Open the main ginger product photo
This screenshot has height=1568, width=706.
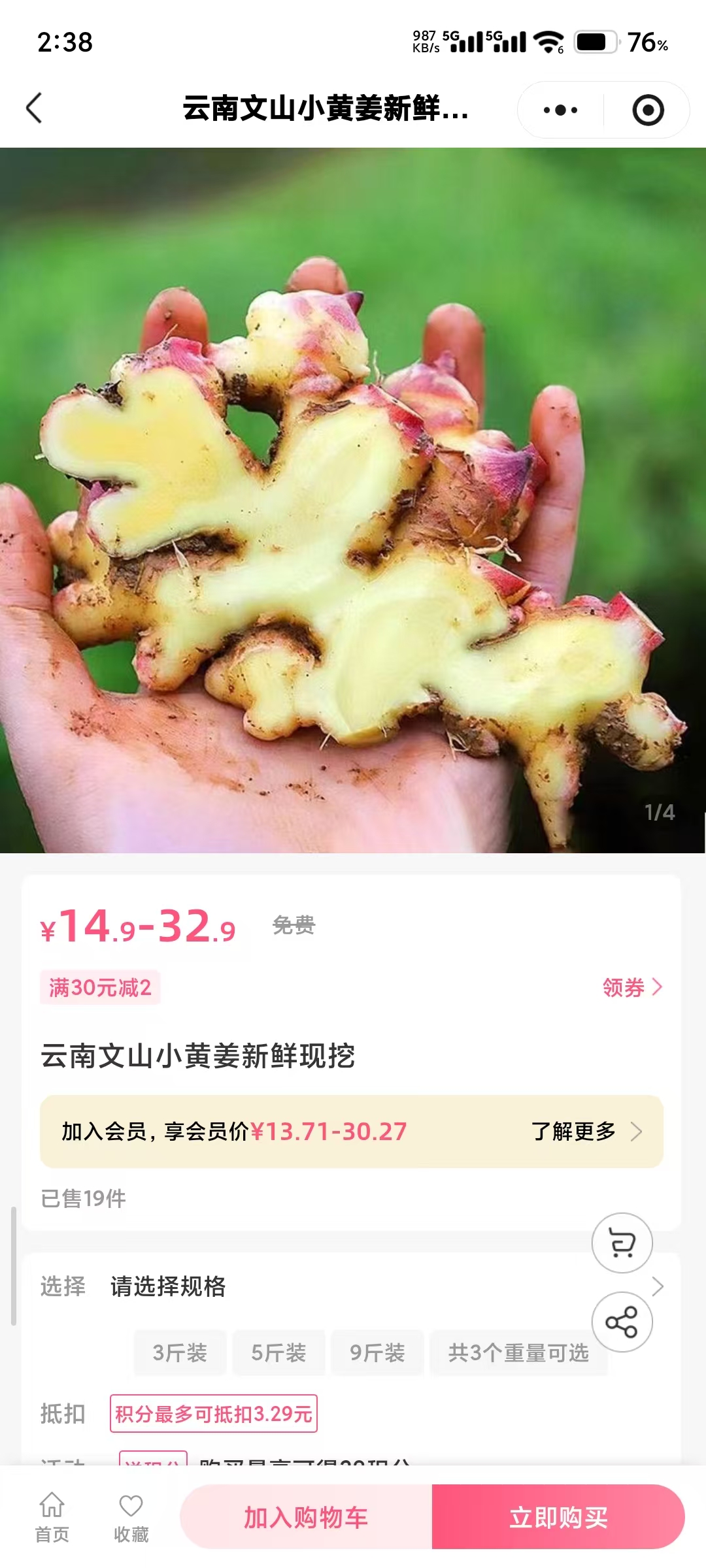tap(353, 500)
